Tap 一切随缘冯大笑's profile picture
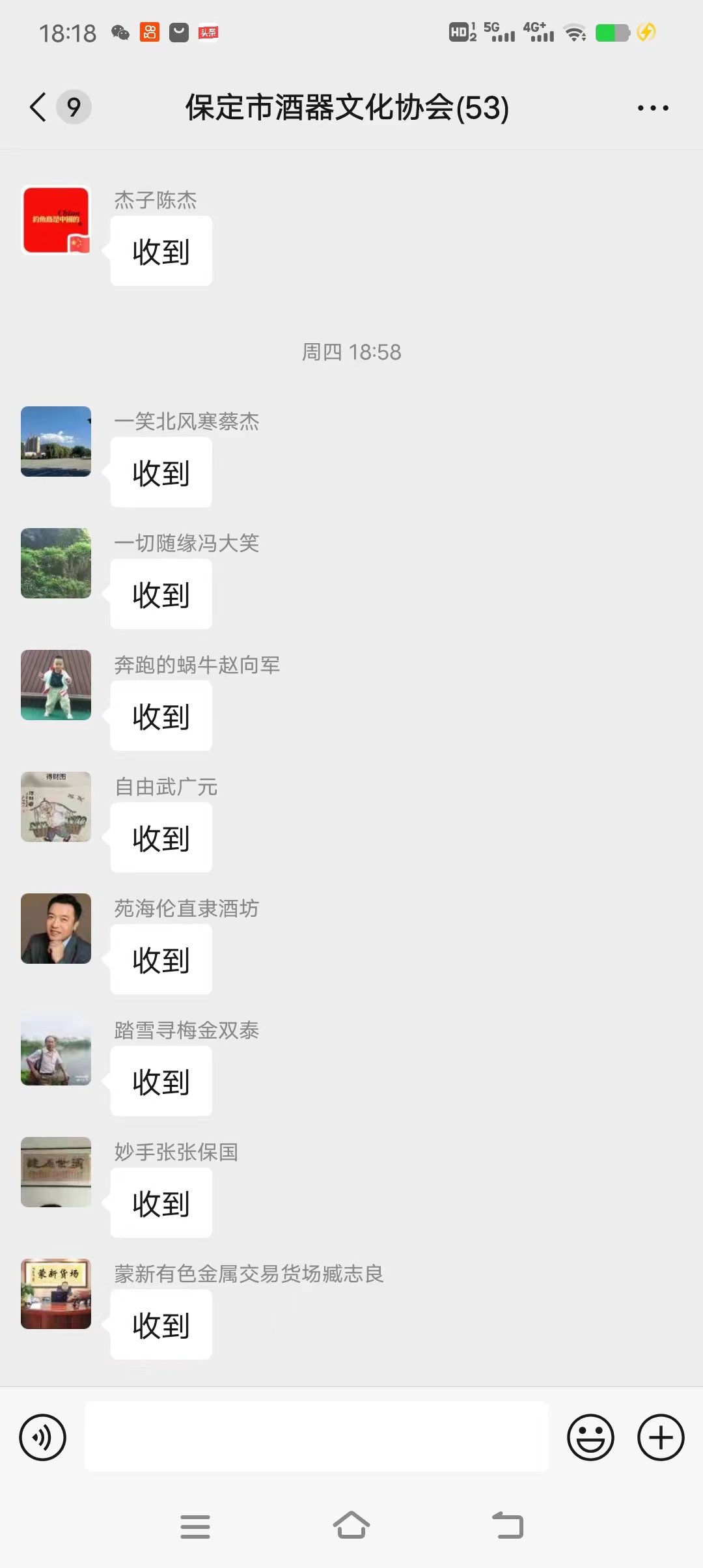703x1568 pixels. point(56,563)
